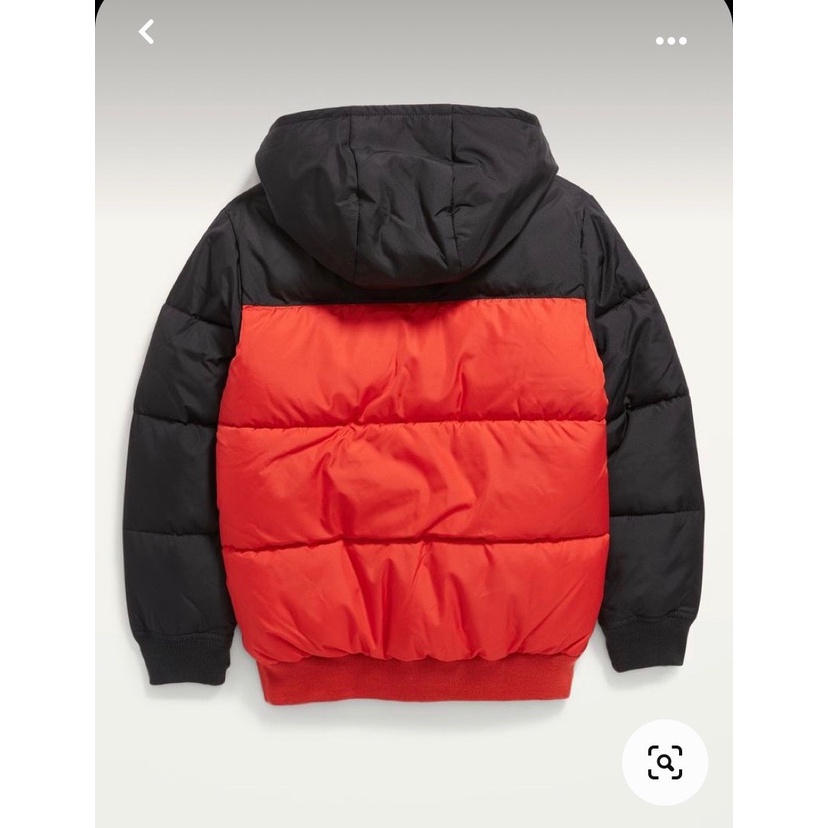
Task: Go back using the top-left arrow
Action: 147,32
